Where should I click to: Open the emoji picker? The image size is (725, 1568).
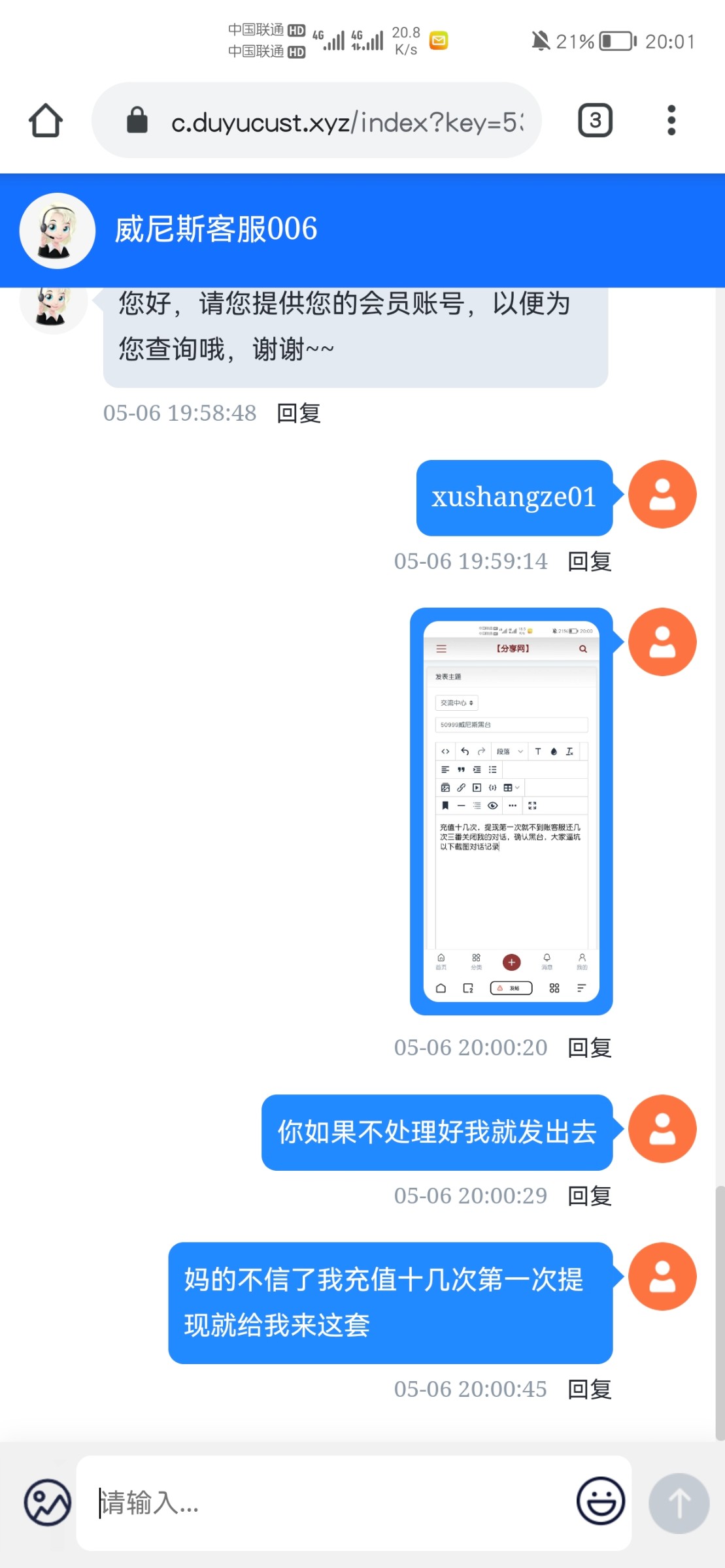[600, 1501]
